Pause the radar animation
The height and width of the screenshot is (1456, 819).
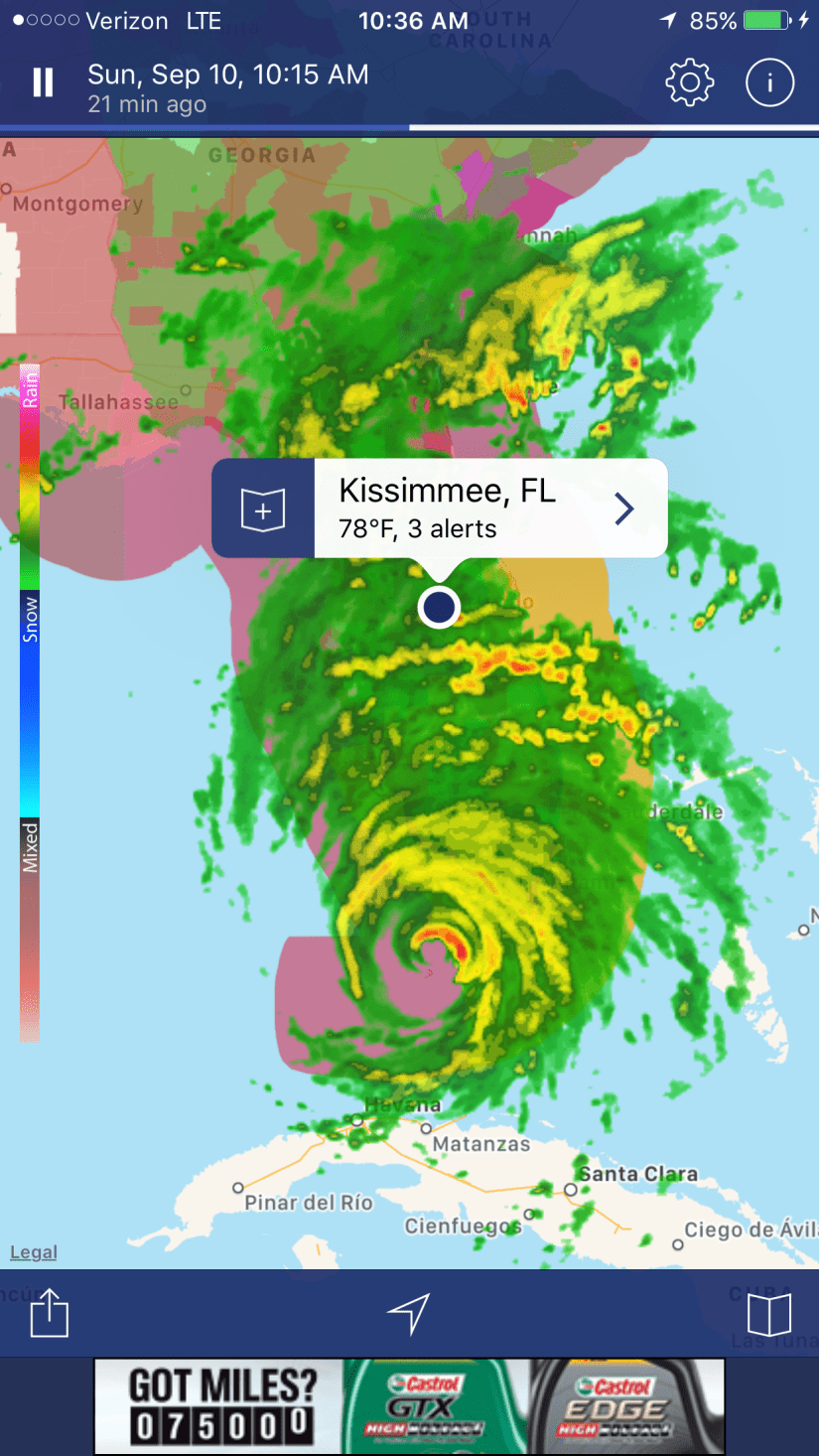pos(43,82)
